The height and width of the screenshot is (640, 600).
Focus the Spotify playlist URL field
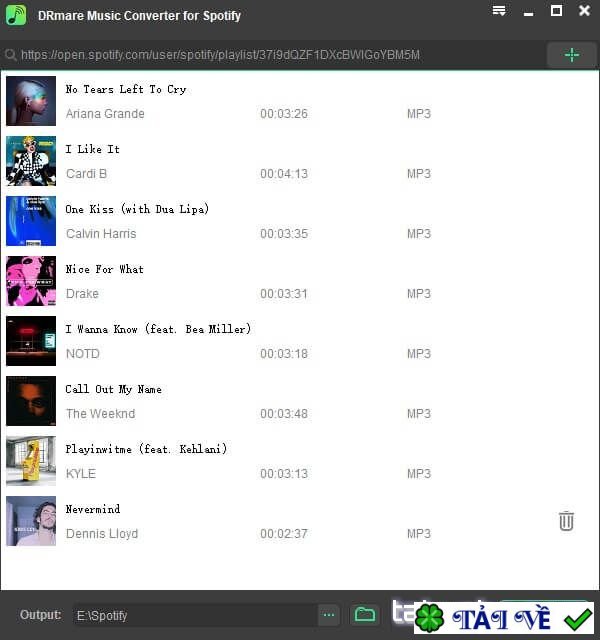[270, 55]
